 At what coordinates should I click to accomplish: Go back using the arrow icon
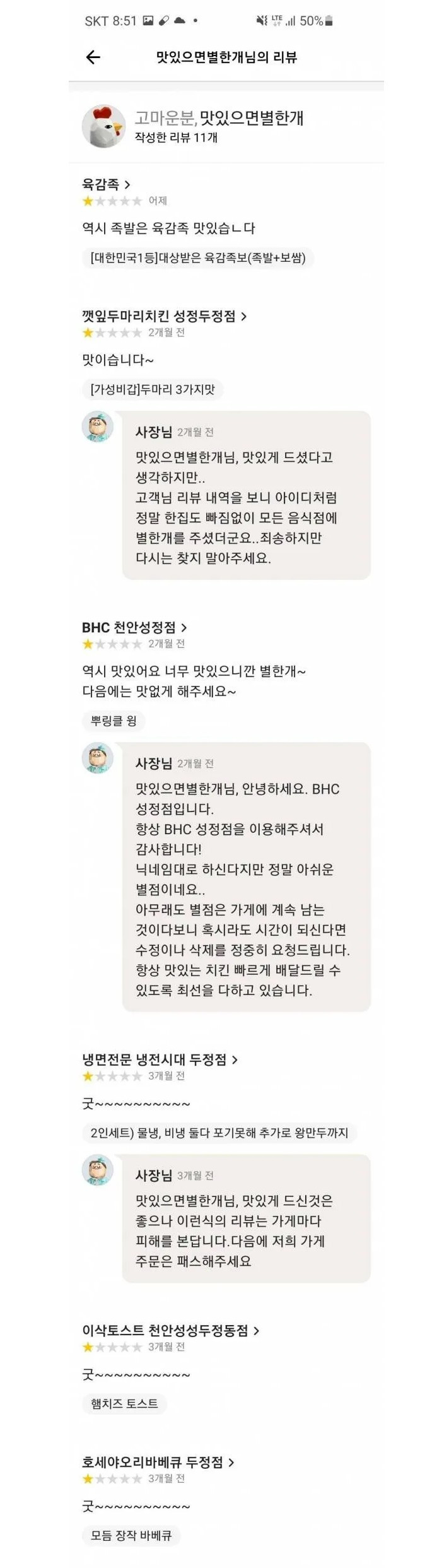[93, 57]
